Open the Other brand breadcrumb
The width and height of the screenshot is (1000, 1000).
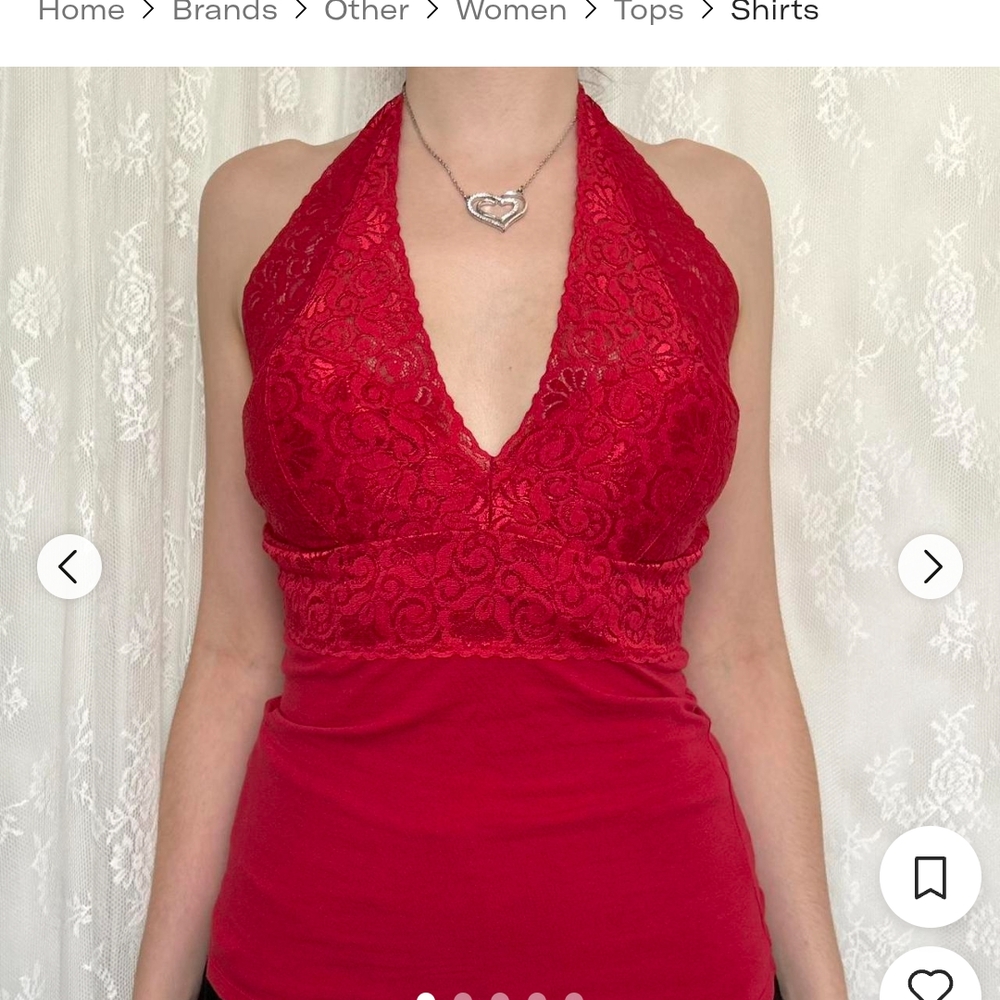pyautogui.click(x=366, y=12)
